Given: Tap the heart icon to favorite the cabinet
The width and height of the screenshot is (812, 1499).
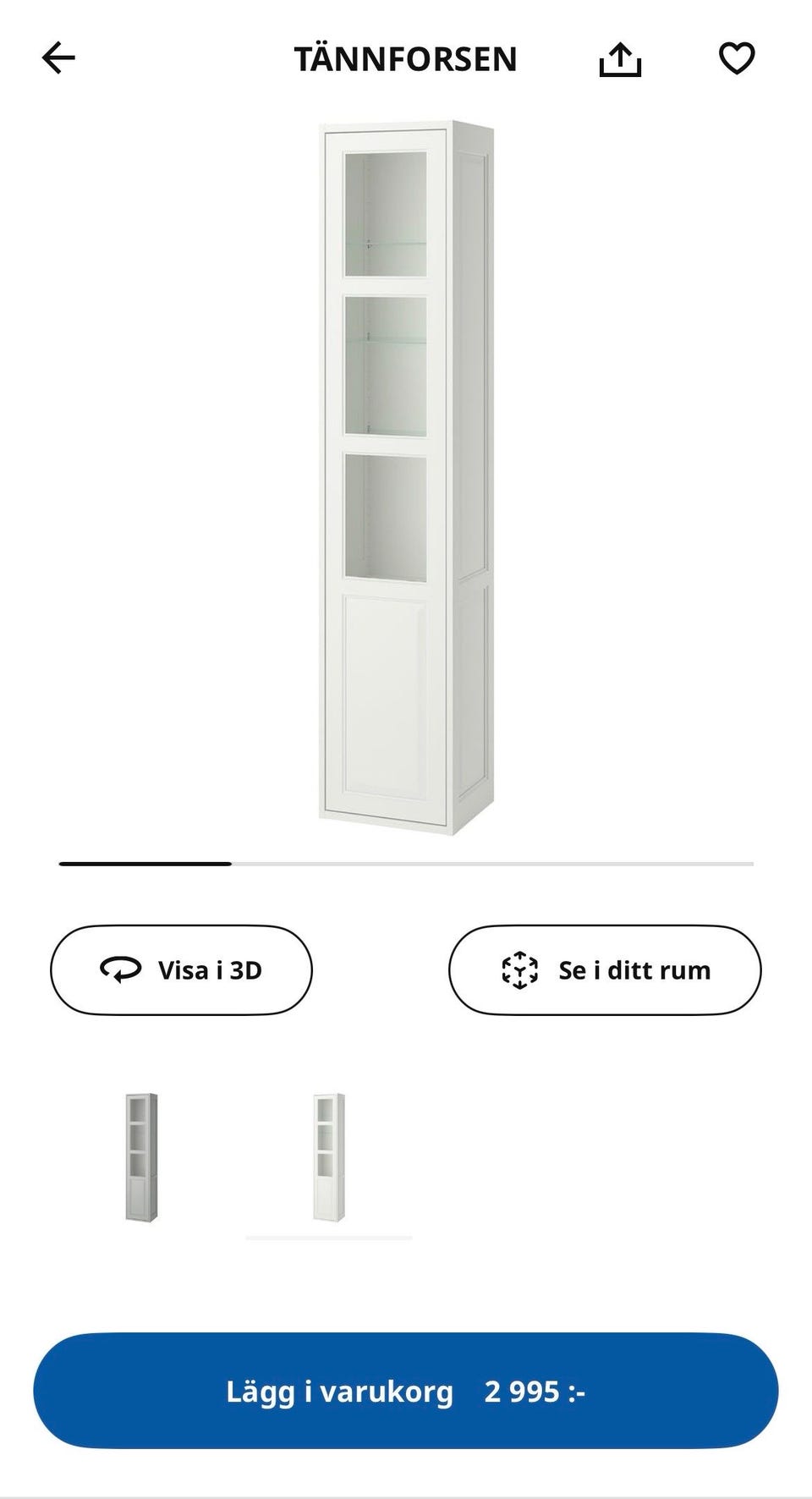Looking at the screenshot, I should (x=737, y=58).
